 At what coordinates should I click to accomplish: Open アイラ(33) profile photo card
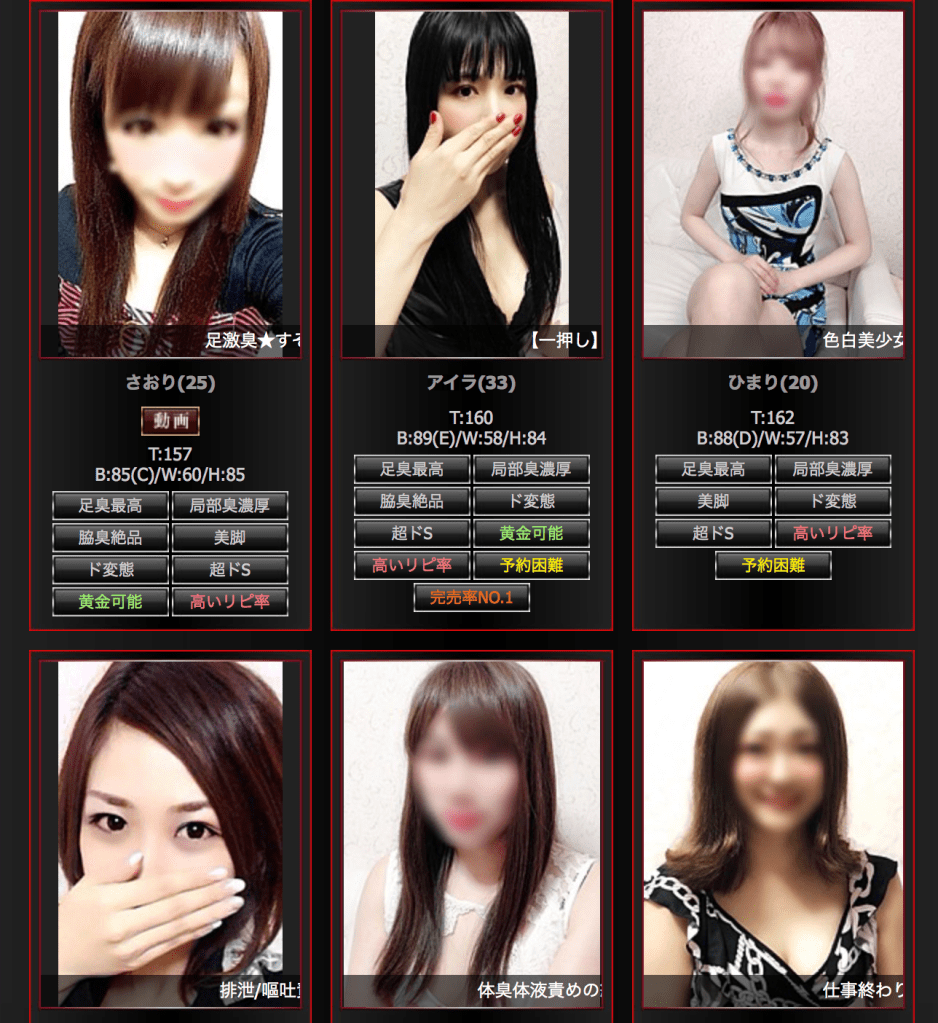coord(471,184)
